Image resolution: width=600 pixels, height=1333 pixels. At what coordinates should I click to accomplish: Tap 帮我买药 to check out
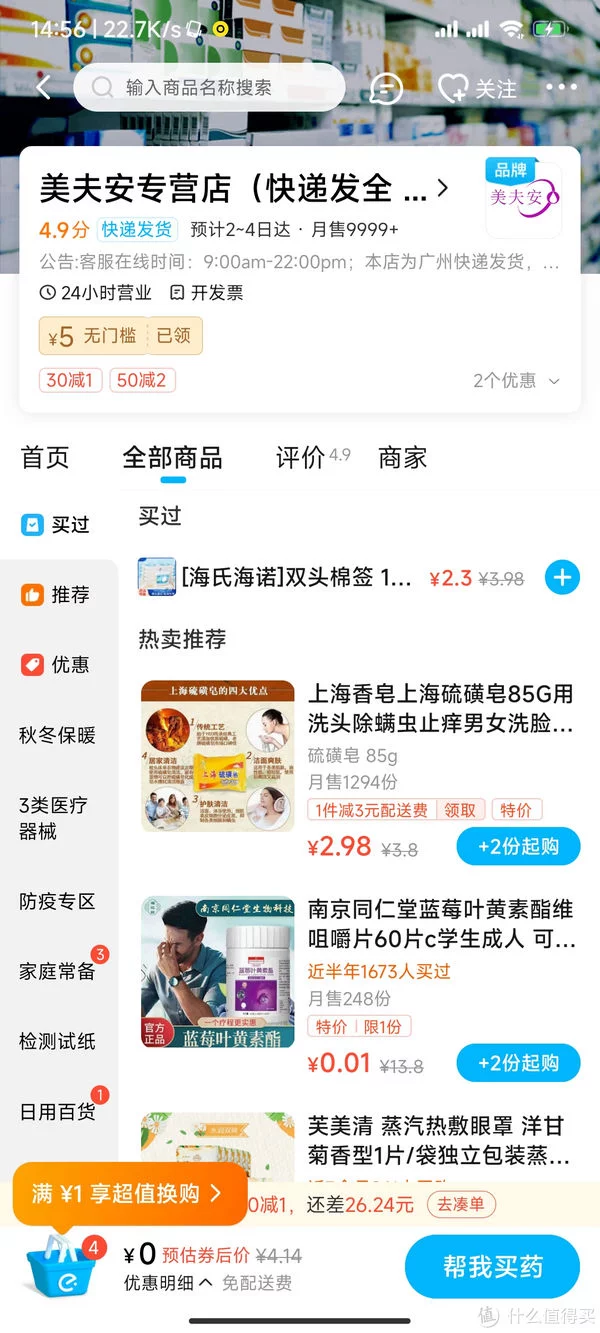(492, 1267)
